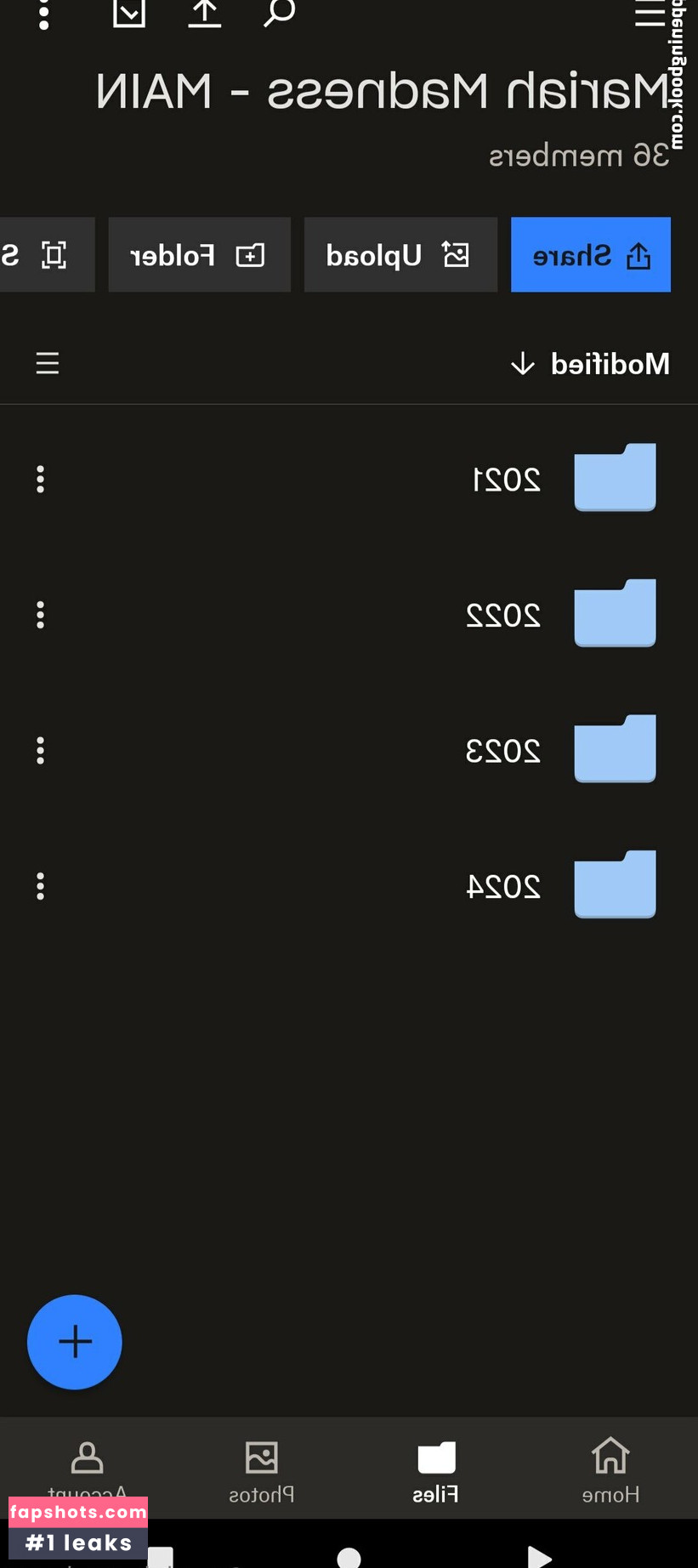Switch to the Home tab
Image resolution: width=698 pixels, height=1568 pixels.
coord(610,1469)
